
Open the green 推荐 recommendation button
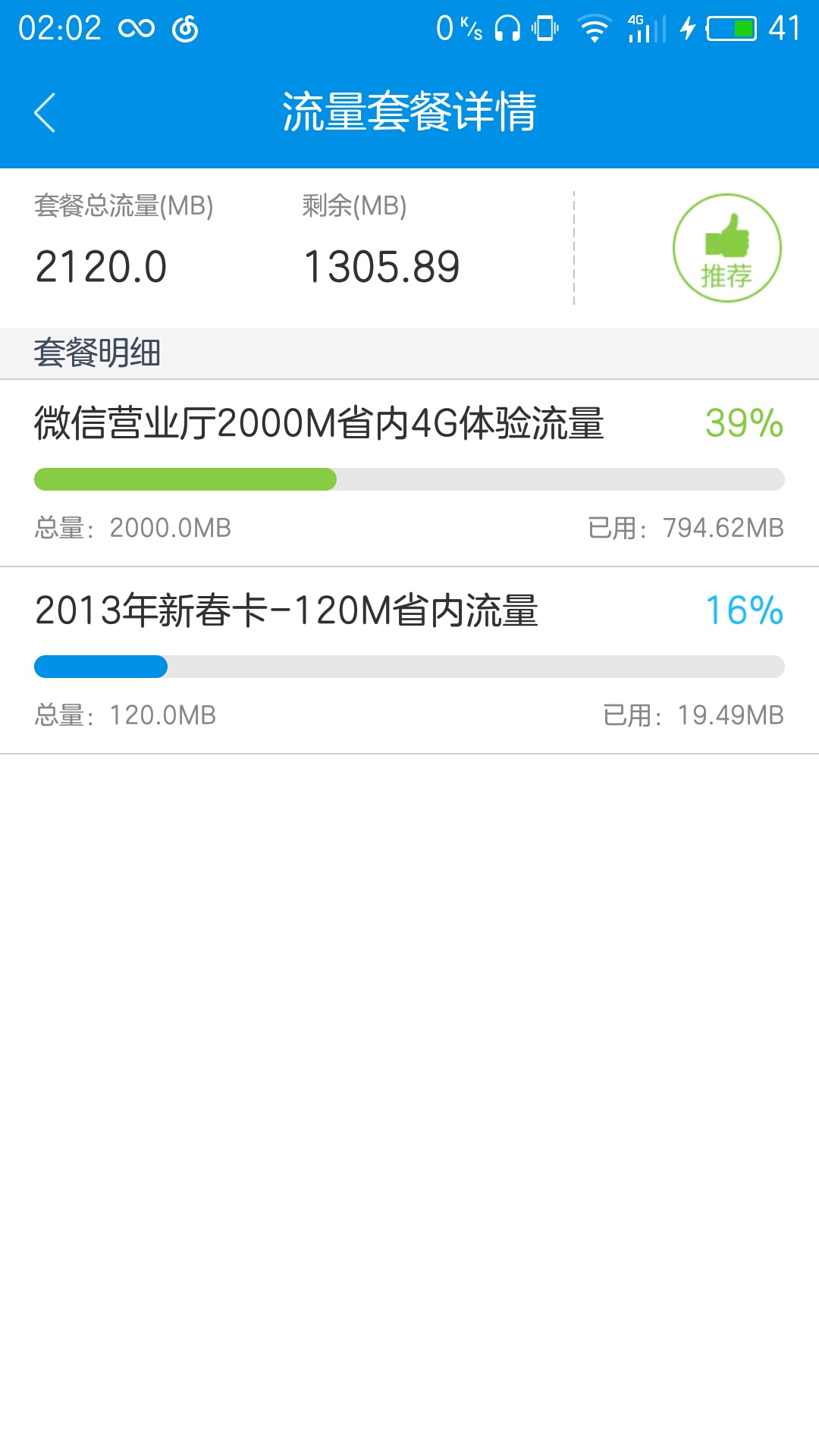[x=726, y=248]
